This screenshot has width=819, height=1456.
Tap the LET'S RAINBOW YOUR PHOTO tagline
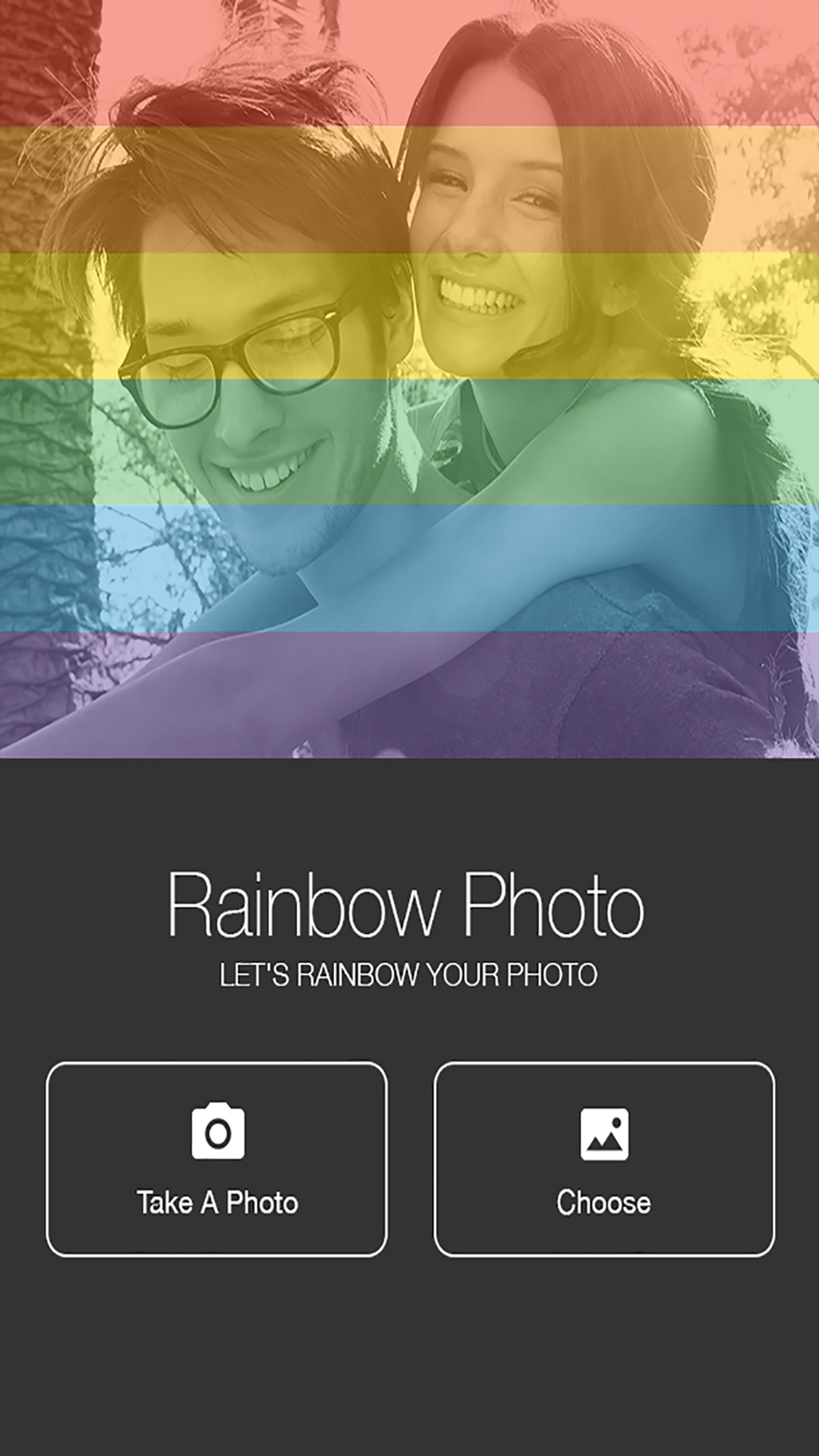409,972
